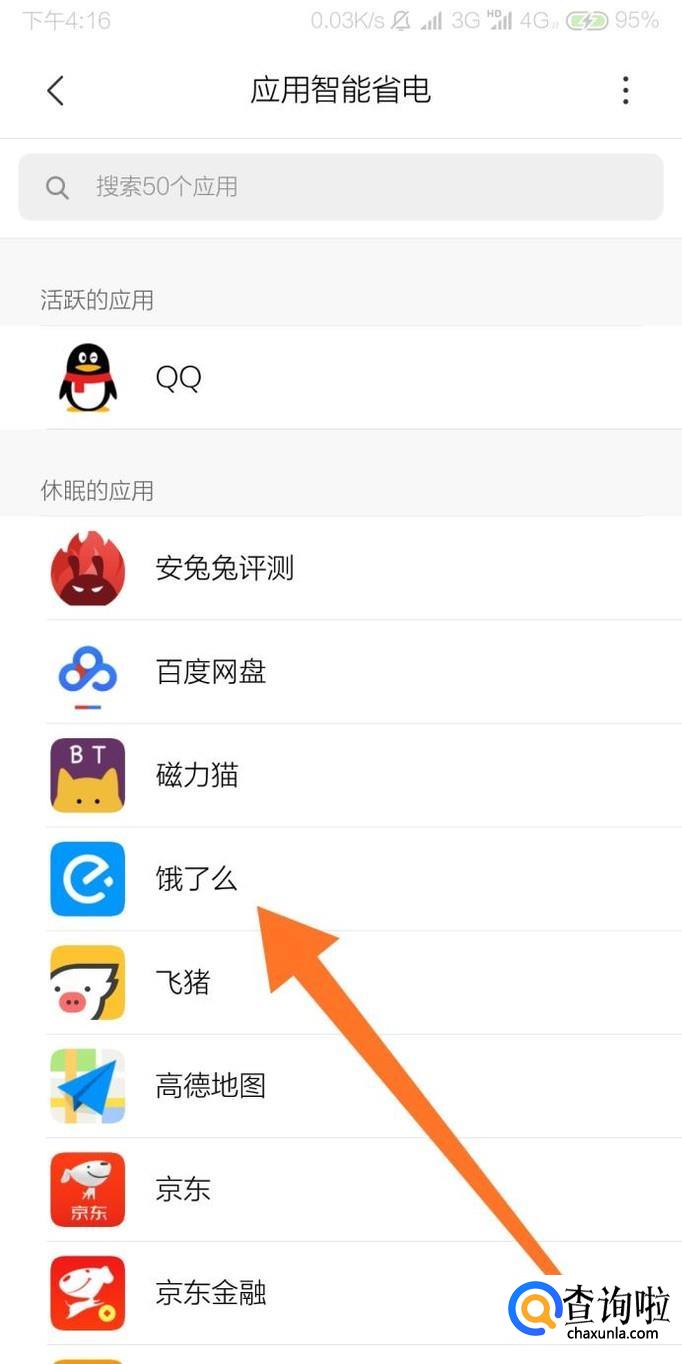Select 安兔兔评测 from the list
This screenshot has height=1364, width=682.
pos(340,569)
